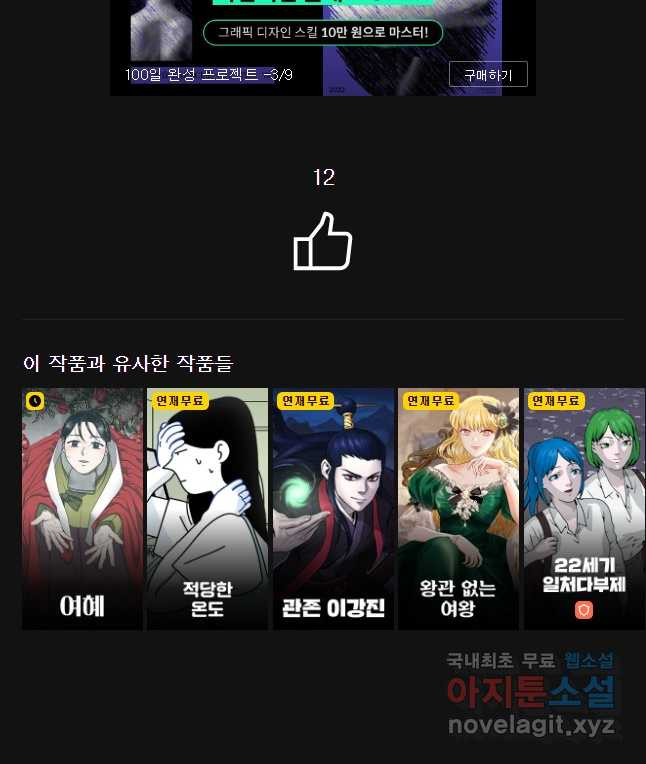This screenshot has height=764, width=646.
Task: Open the 적당한 온도 webtoon card
Action: pyautogui.click(x=207, y=509)
